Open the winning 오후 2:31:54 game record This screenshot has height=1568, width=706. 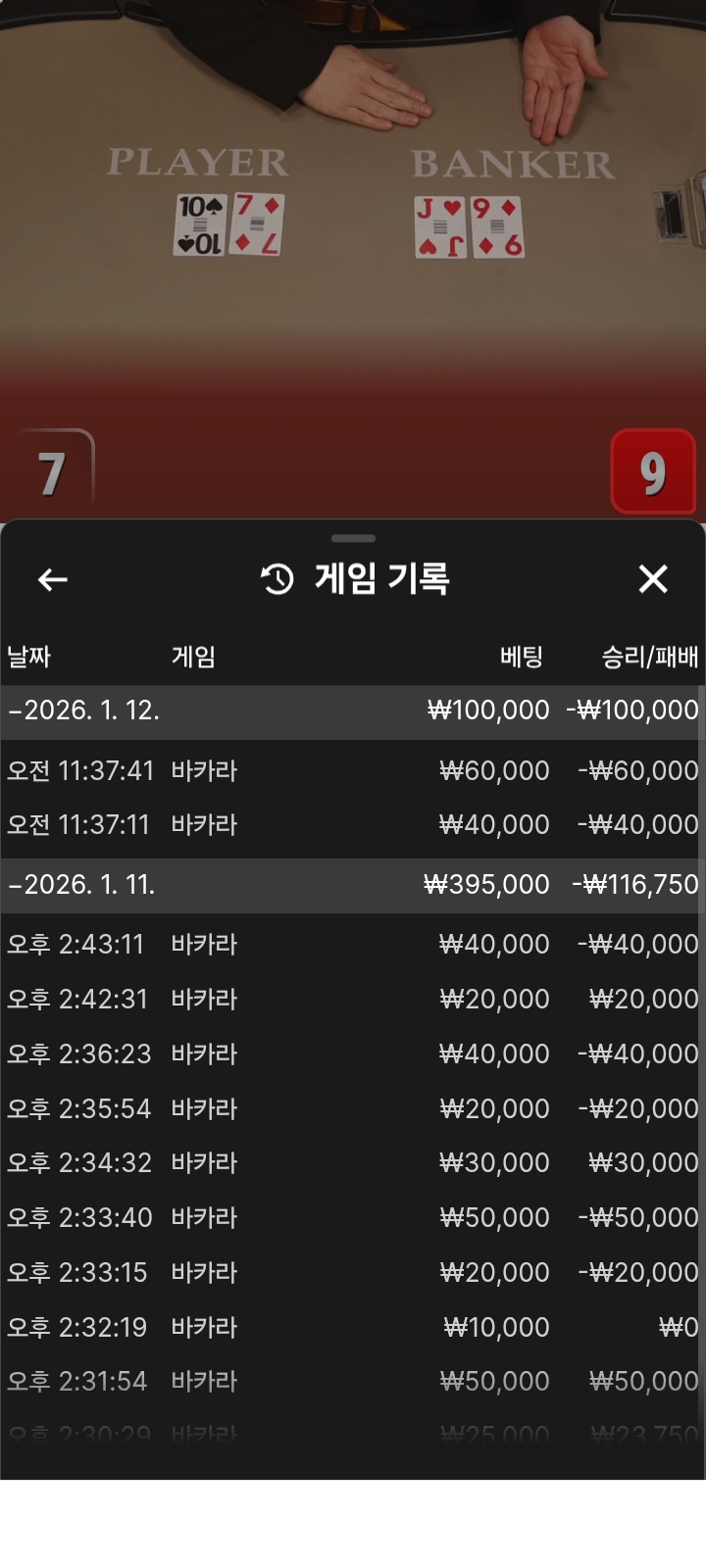[353, 1381]
